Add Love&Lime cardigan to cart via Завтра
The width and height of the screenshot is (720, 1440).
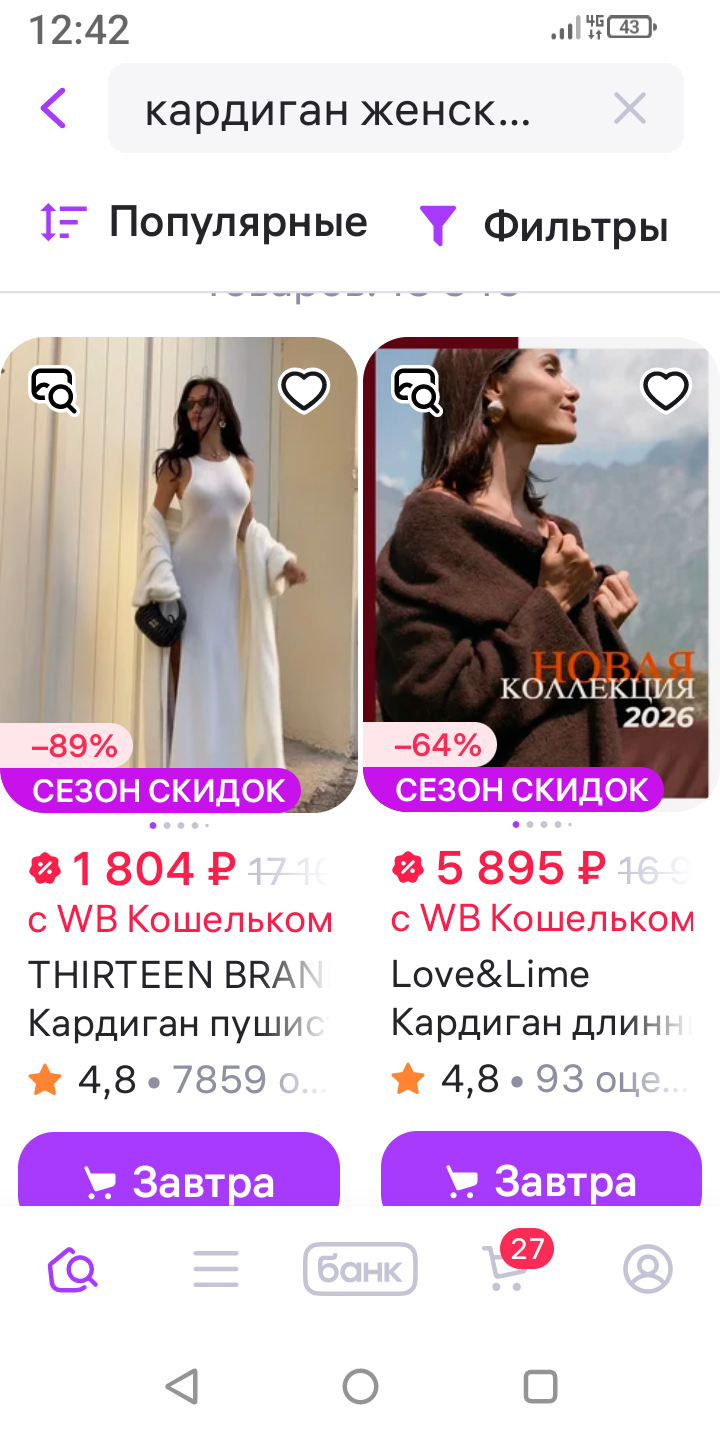[541, 1180]
